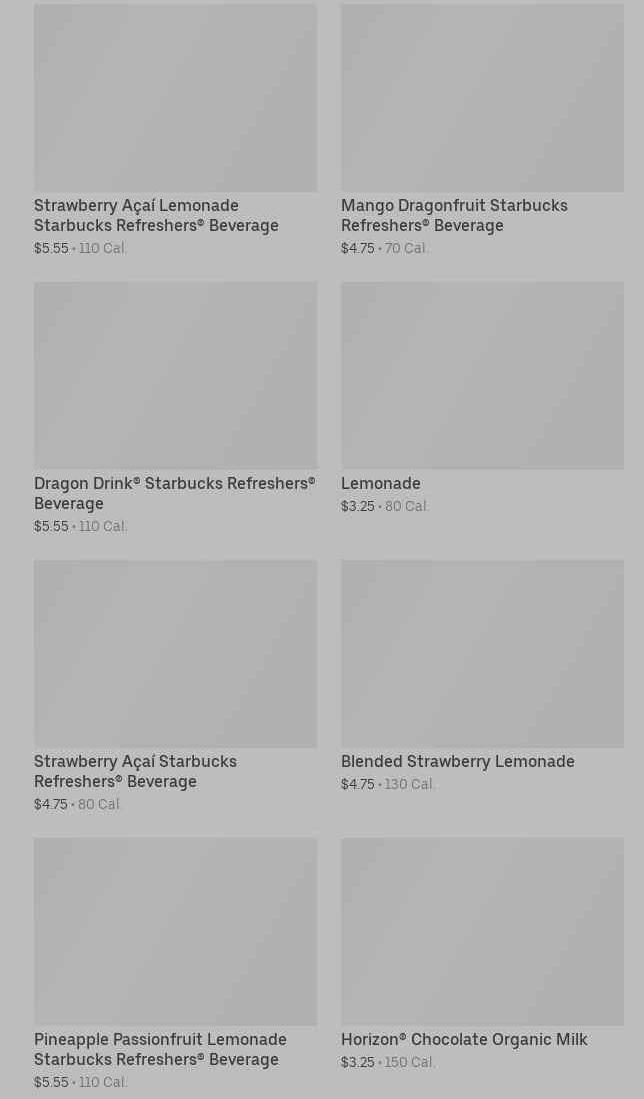This screenshot has width=644, height=1099.
Task: Open Strawberry Açaí Lemonade Refreshers item
Action: click(x=175, y=130)
